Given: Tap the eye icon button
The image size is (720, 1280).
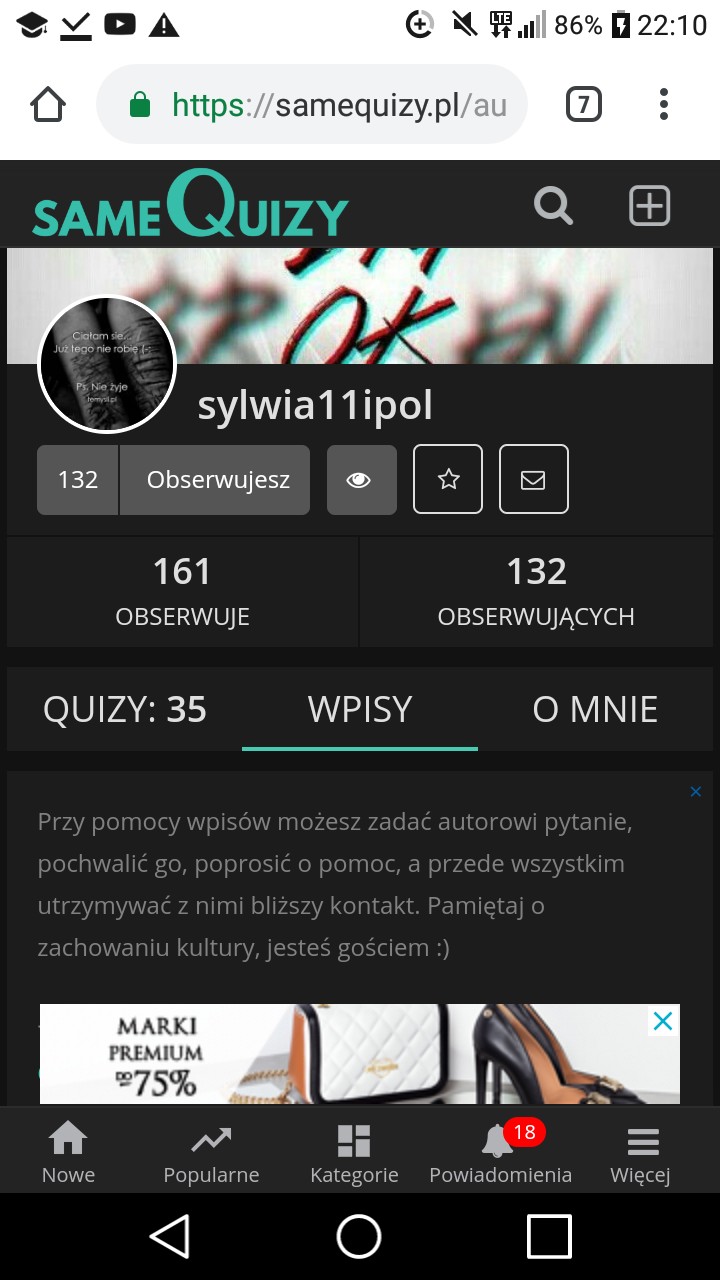Looking at the screenshot, I should click(361, 480).
